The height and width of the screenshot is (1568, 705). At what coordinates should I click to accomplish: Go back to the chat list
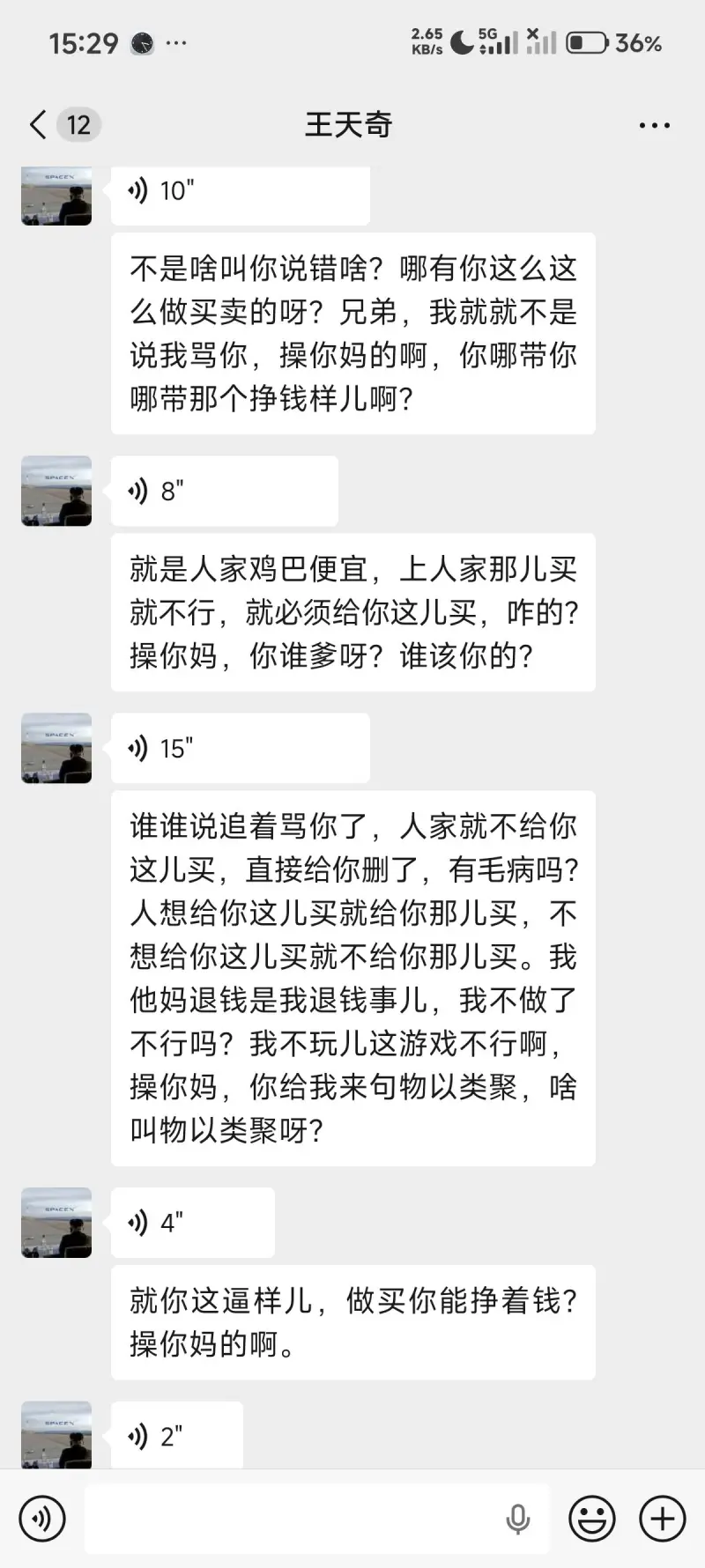(x=39, y=125)
